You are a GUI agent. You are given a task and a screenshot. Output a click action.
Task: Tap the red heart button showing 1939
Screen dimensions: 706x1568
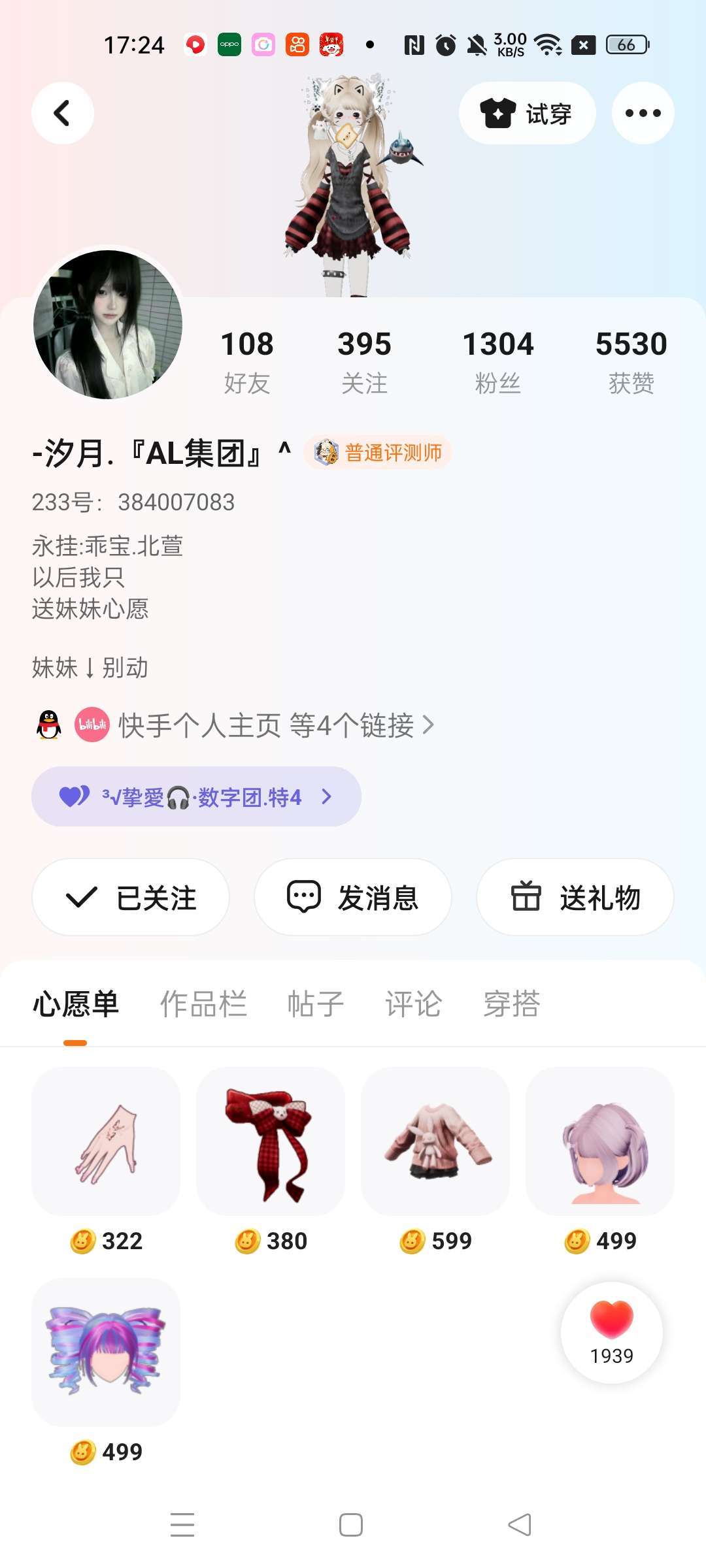[612, 1333]
